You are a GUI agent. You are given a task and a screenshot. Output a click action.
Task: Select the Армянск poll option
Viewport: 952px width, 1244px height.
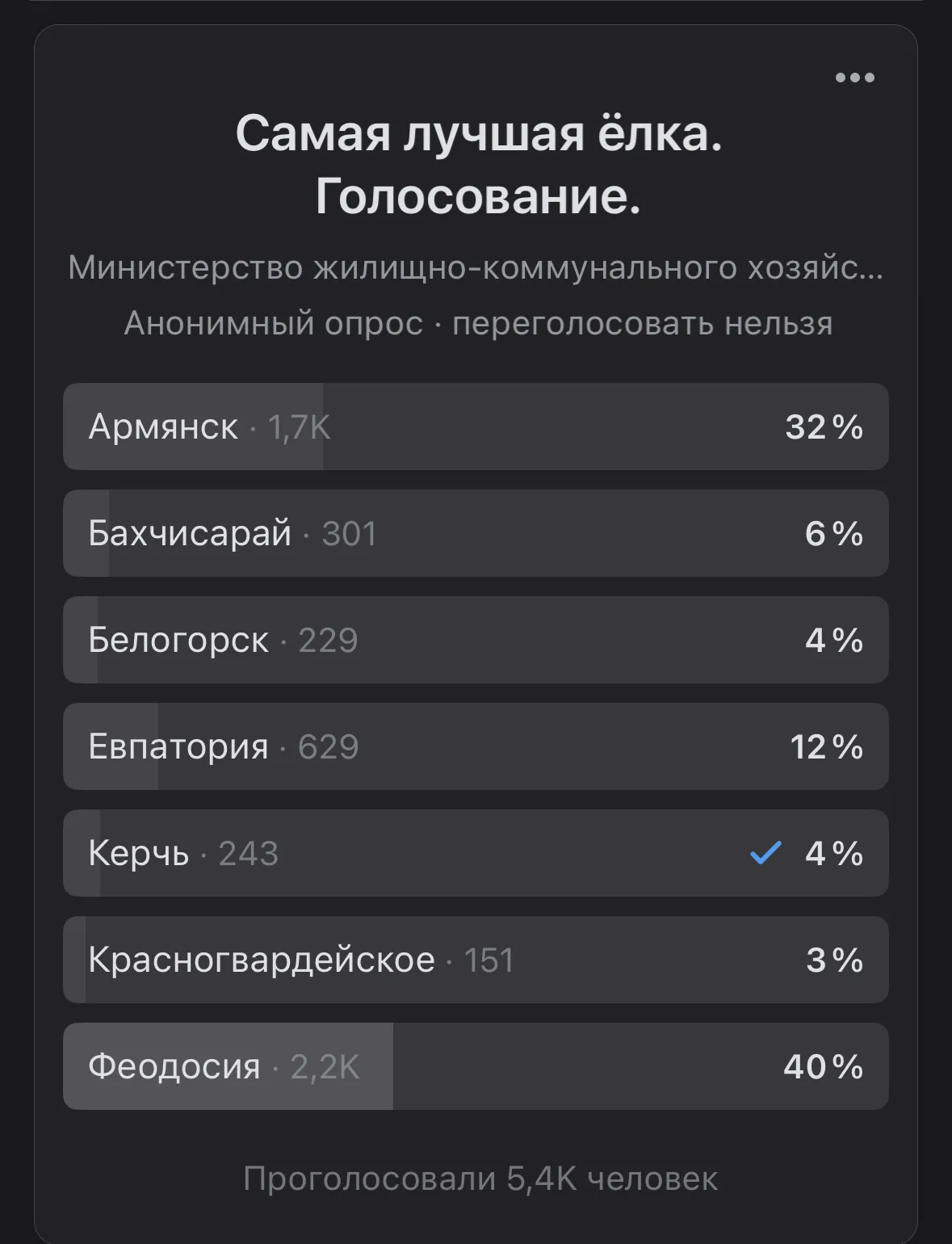(x=475, y=427)
